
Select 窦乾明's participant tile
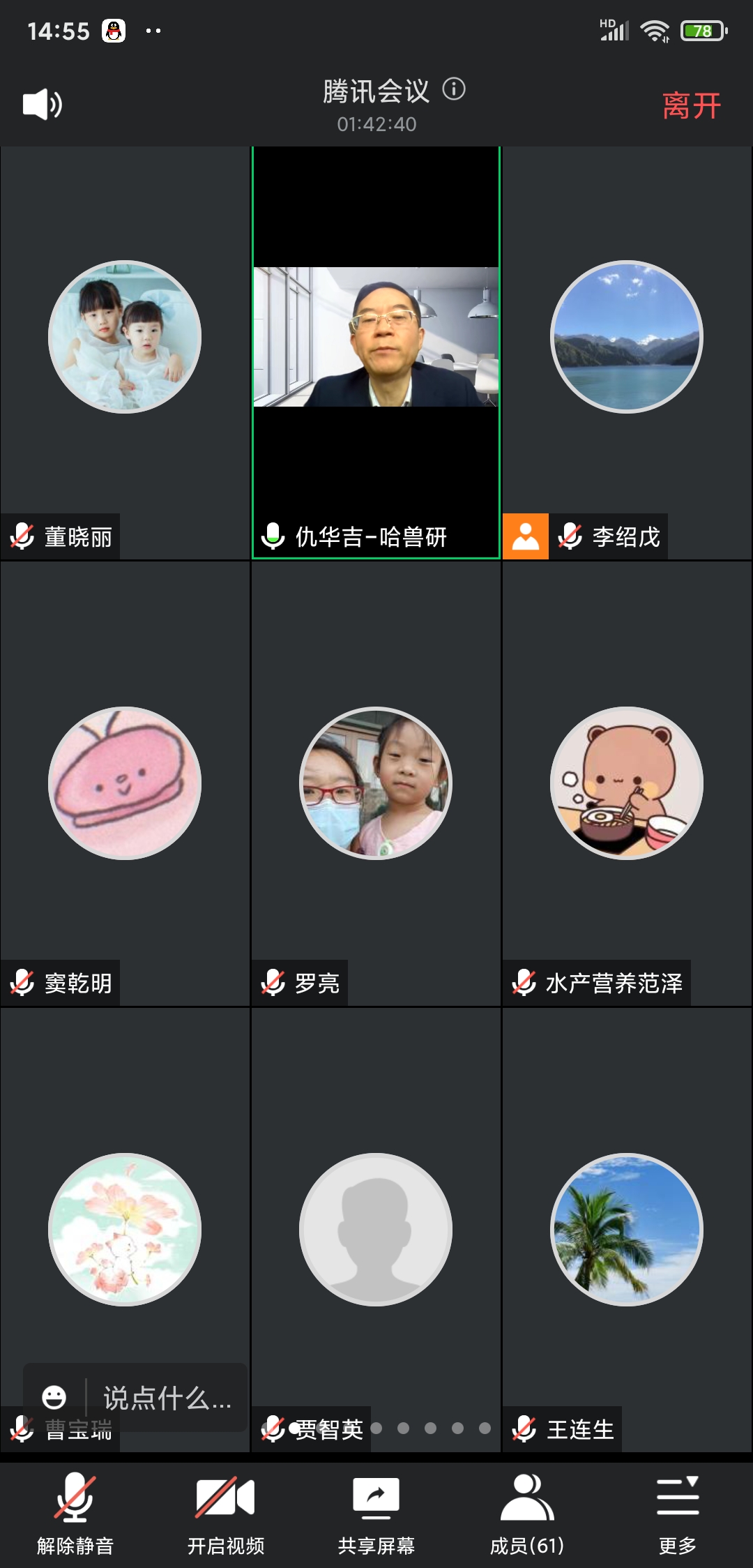point(125,783)
